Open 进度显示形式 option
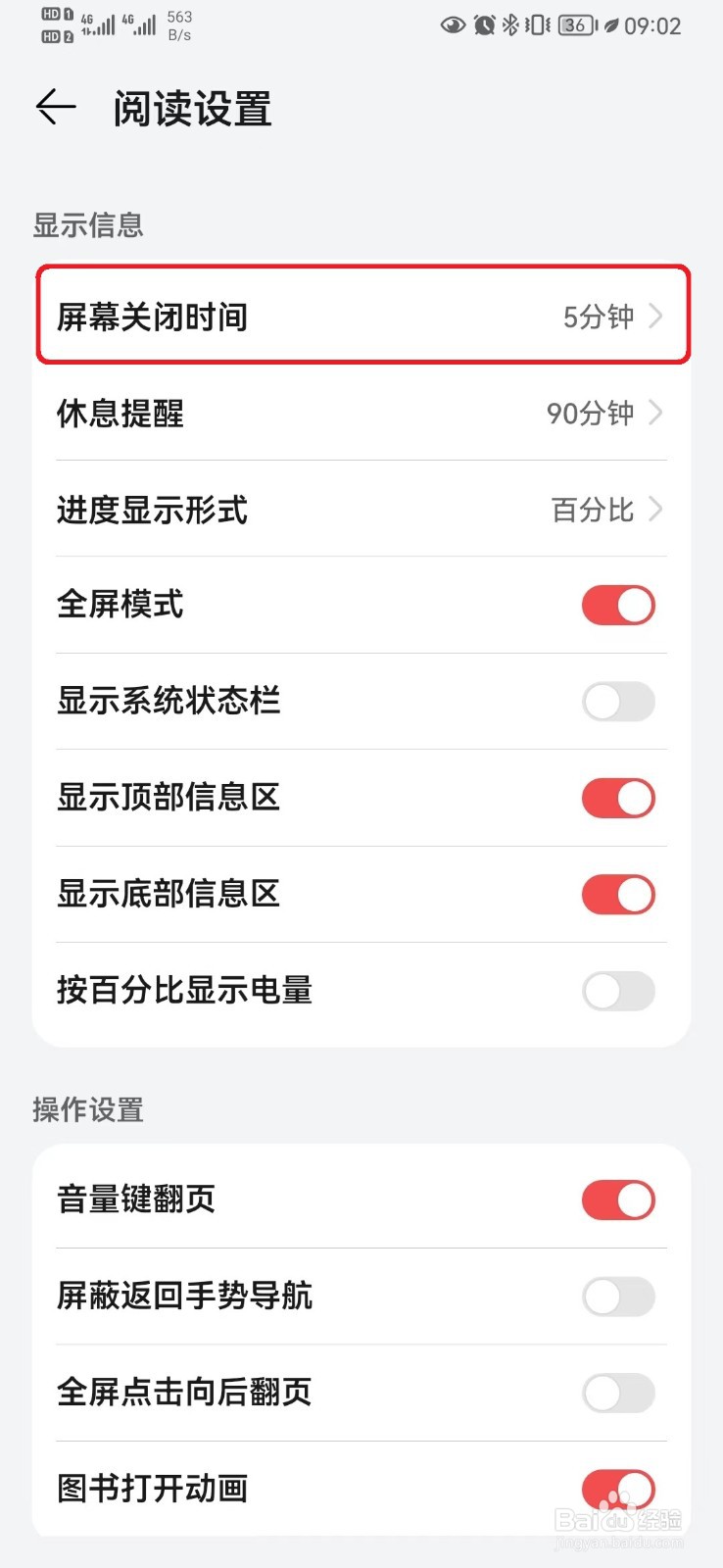 pyautogui.click(x=361, y=509)
